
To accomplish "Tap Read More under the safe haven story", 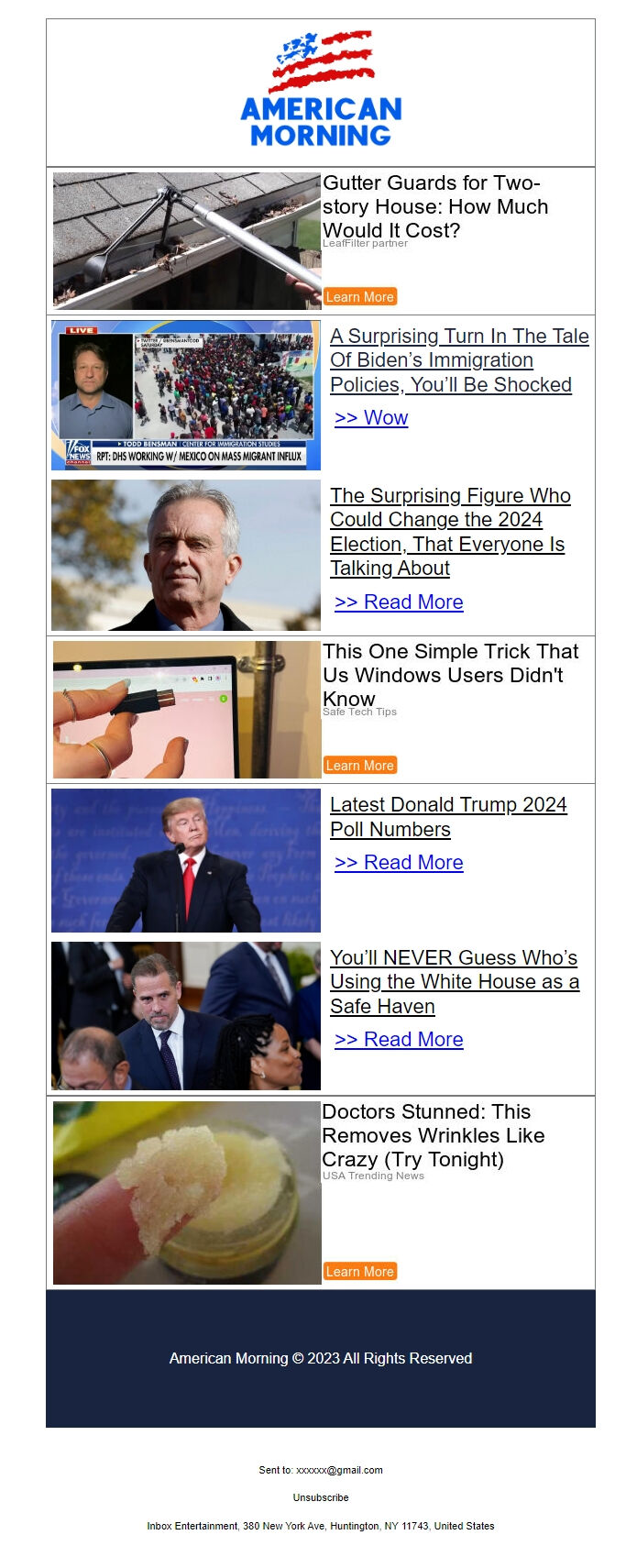I will click(399, 1040).
